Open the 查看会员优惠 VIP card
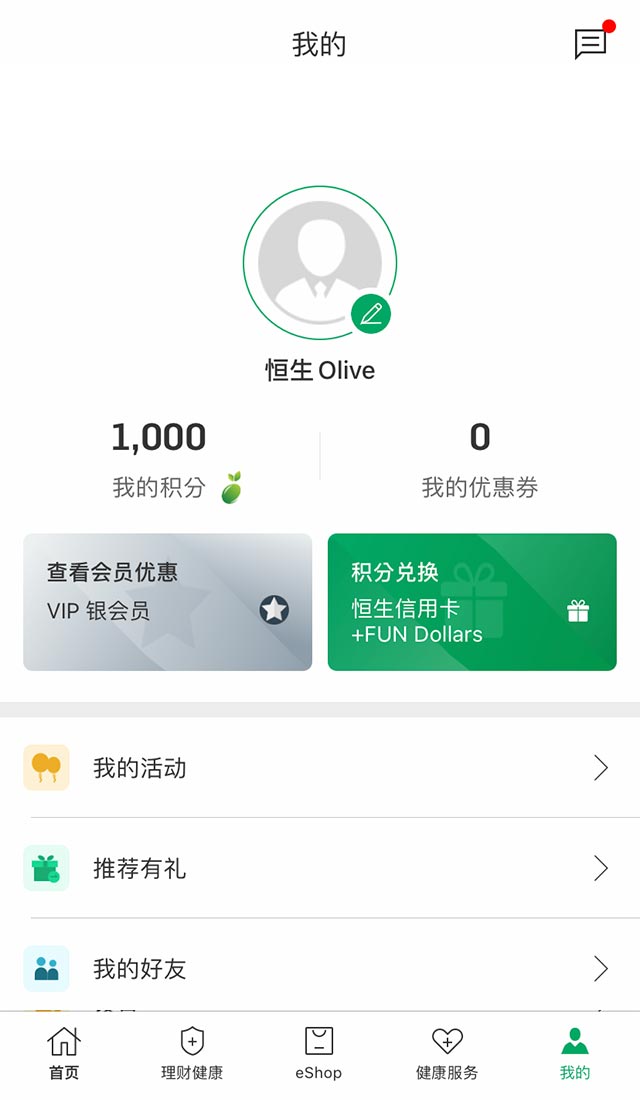The height and width of the screenshot is (1100, 640). point(168,602)
